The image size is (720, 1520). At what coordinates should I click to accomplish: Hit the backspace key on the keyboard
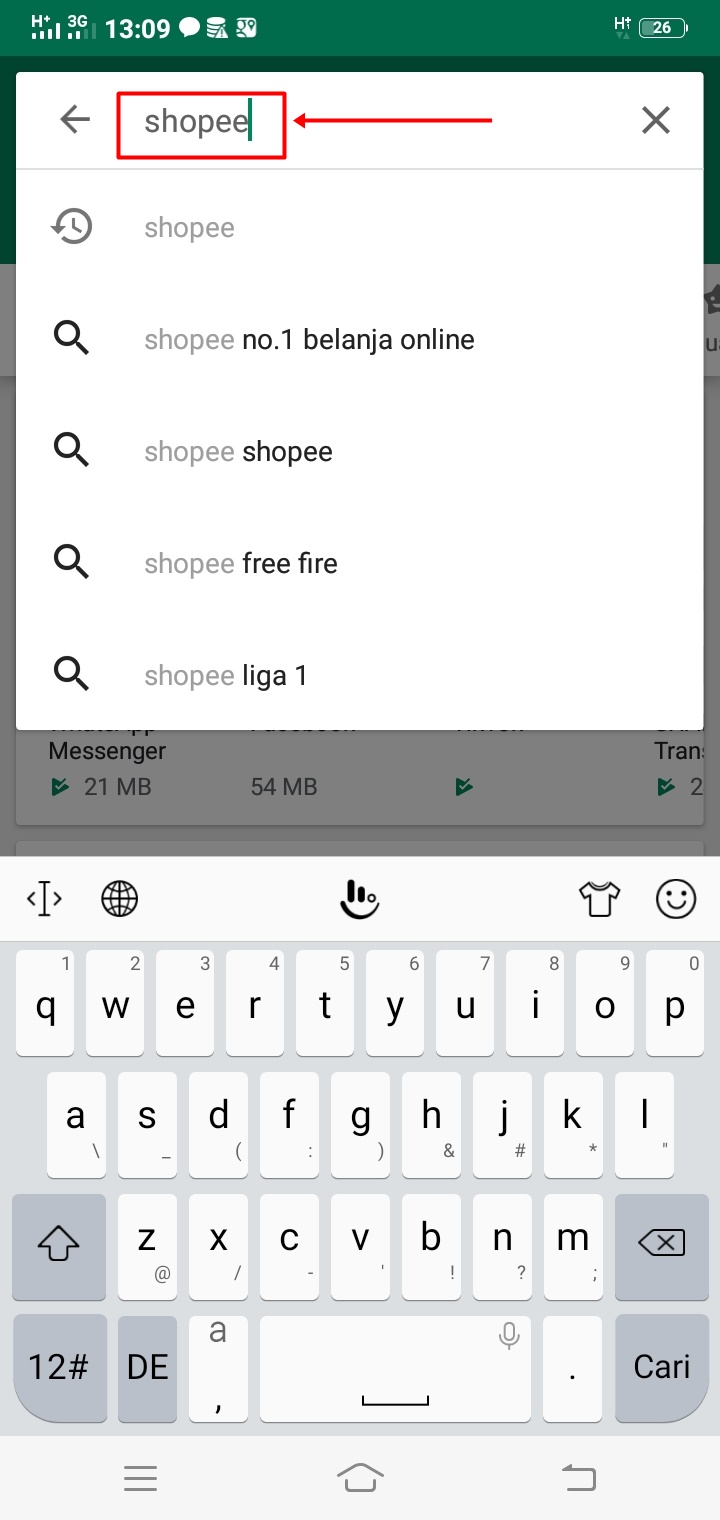[661, 1243]
